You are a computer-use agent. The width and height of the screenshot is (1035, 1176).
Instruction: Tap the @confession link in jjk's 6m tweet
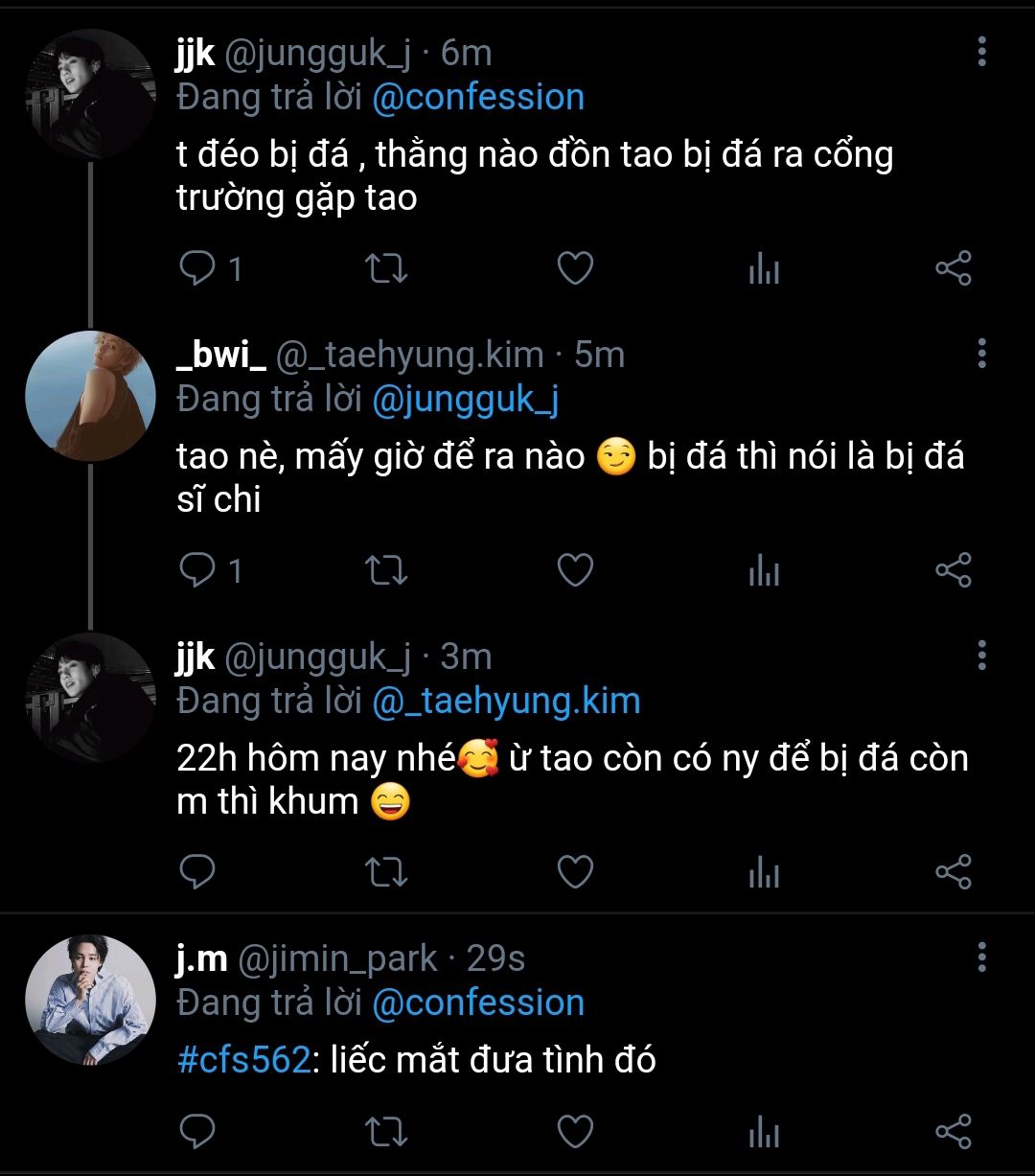click(477, 97)
